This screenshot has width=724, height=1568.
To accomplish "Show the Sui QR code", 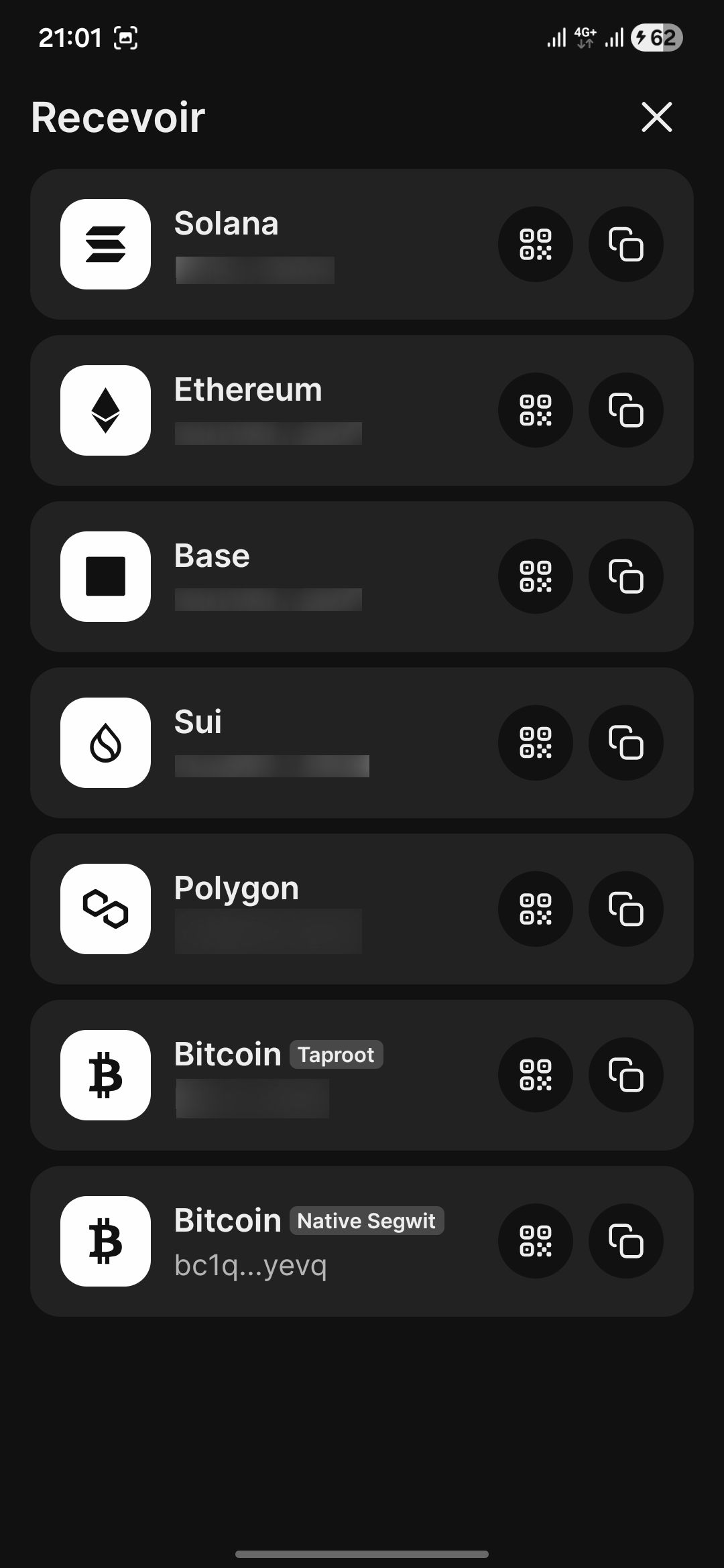I will 535,742.
